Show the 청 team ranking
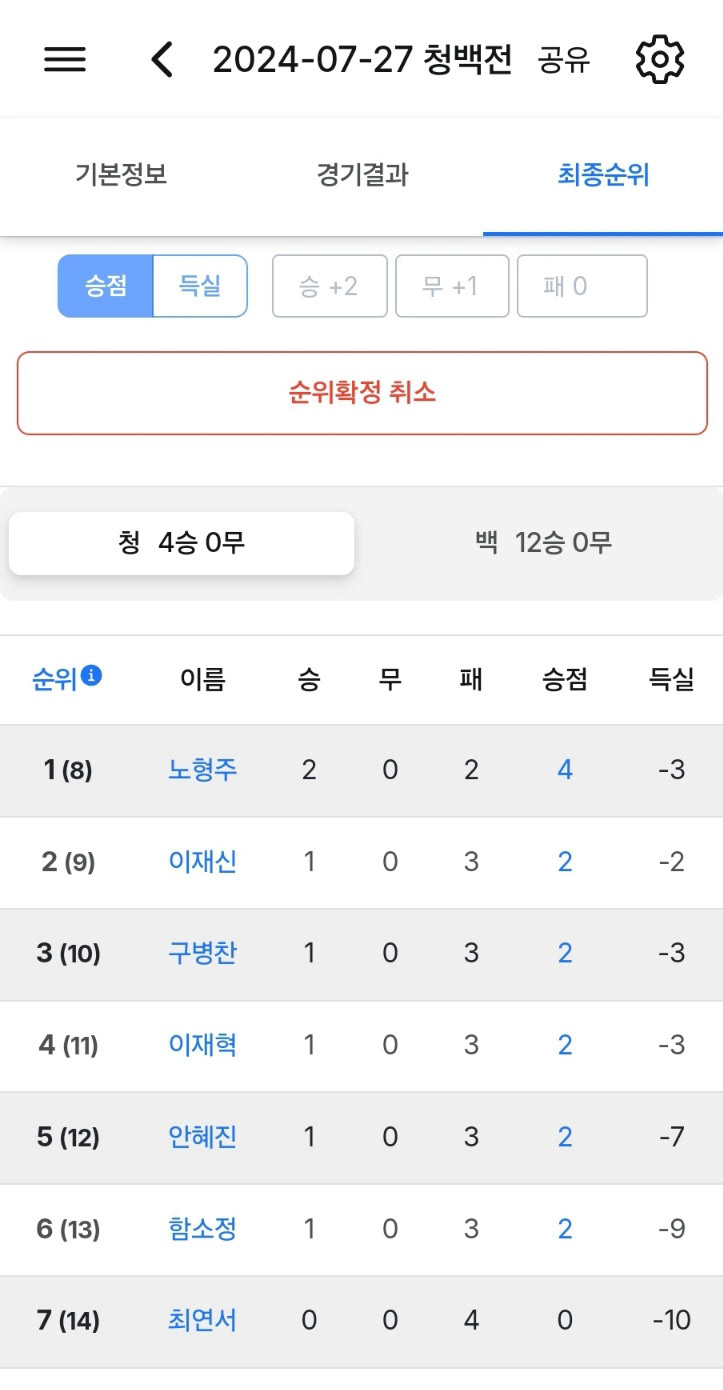The image size is (723, 1390). pos(182,543)
